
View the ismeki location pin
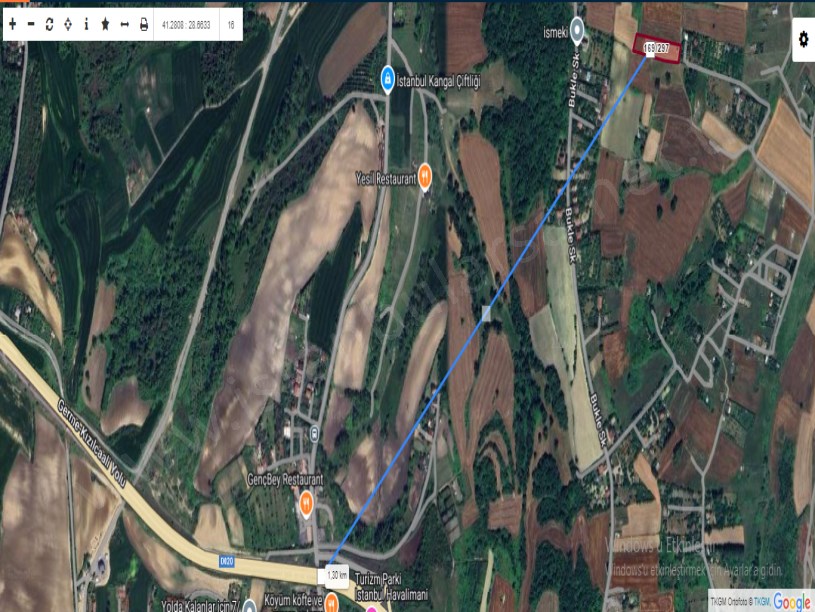(577, 30)
